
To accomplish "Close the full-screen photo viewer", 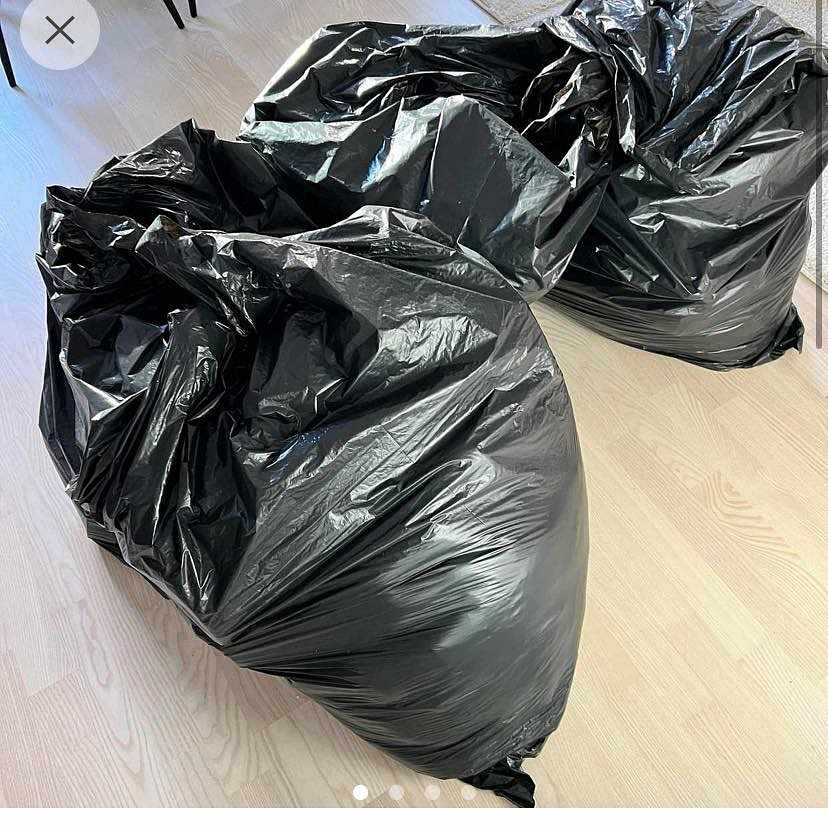I will [x=60, y=30].
